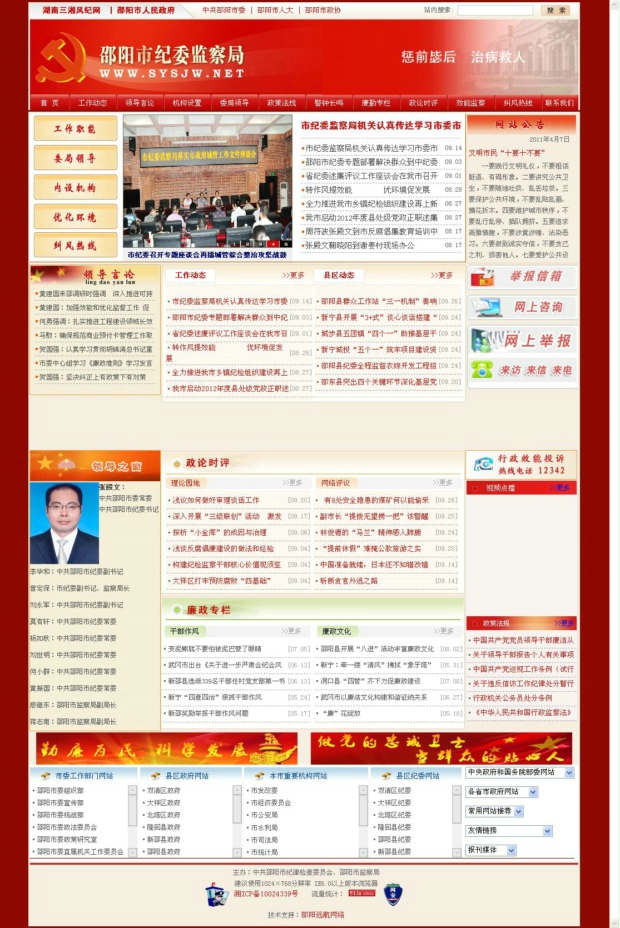Open the 举报信箱 banner
620x928 pixels.
coord(521,276)
